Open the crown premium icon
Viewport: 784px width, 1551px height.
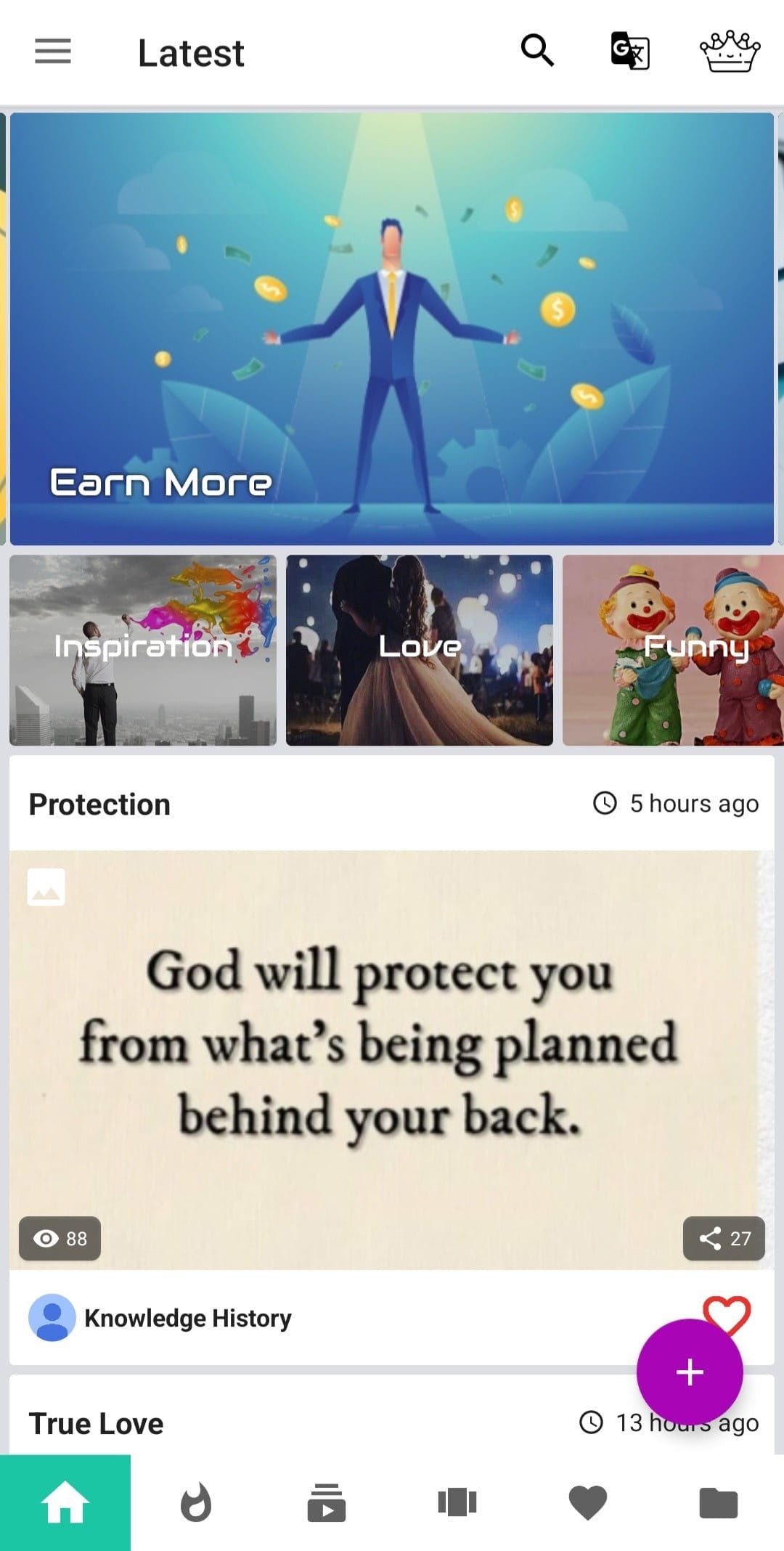pyautogui.click(x=730, y=52)
